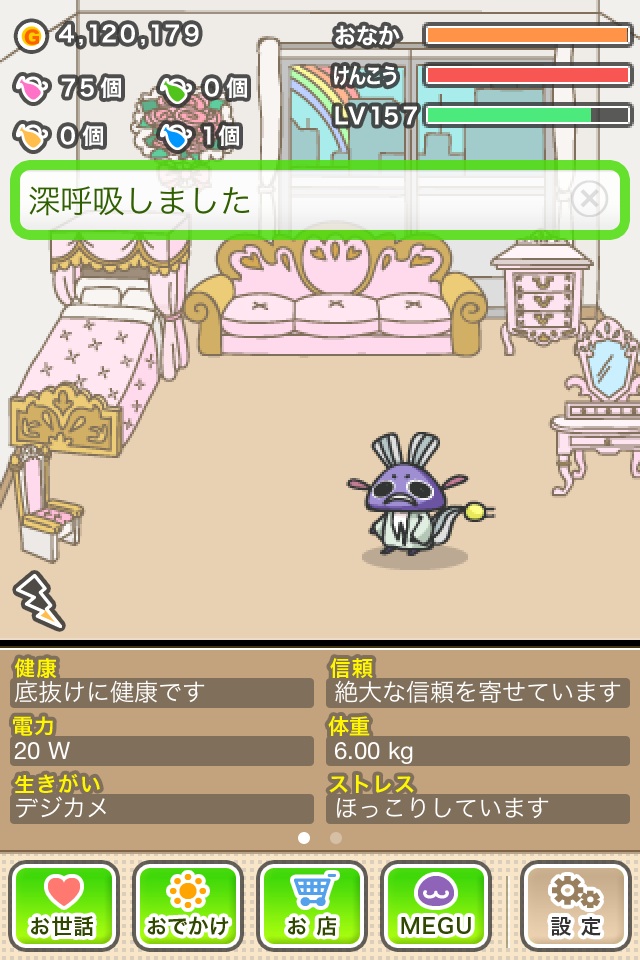Tap the lightning bolt icon
This screenshot has width=640, height=960.
pos(37,600)
